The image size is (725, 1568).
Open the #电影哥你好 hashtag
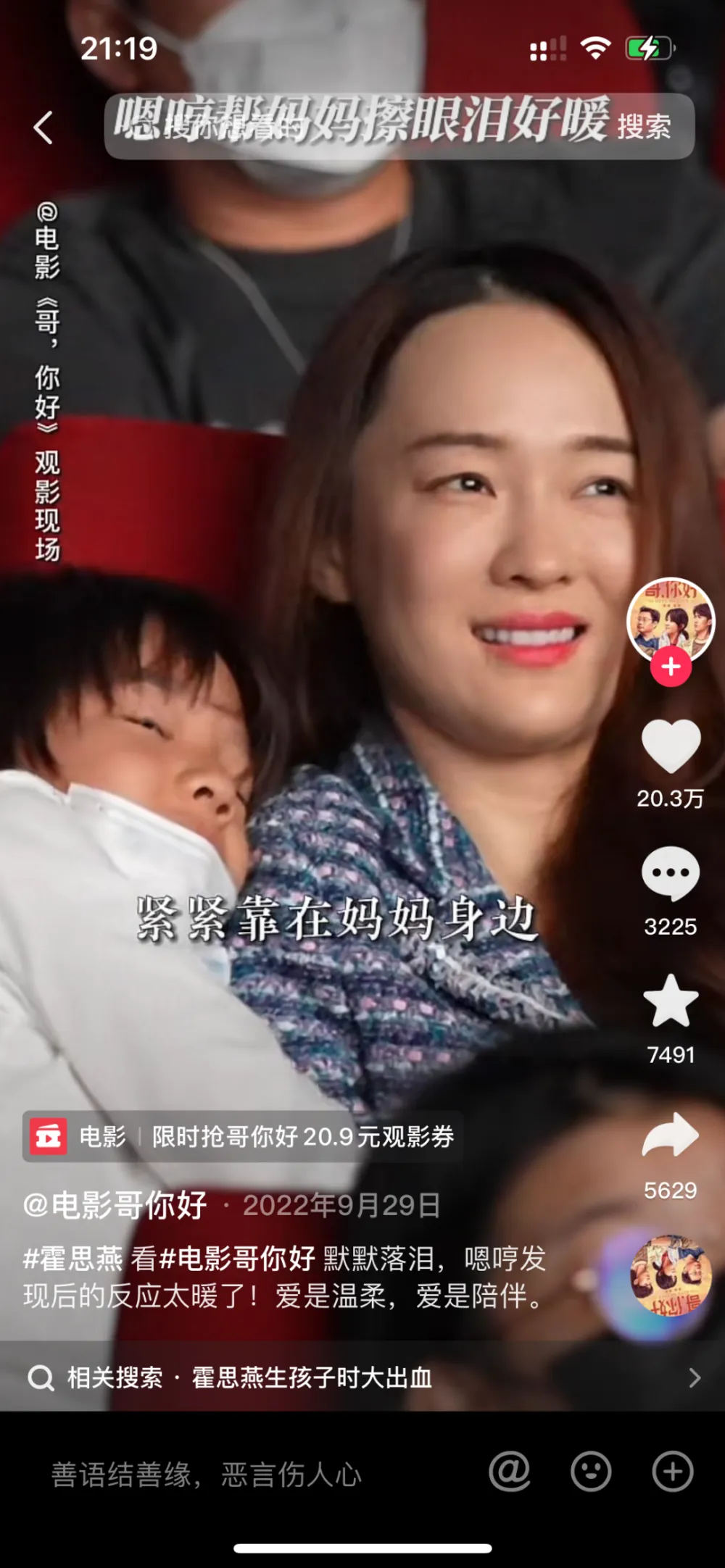click(x=236, y=1259)
